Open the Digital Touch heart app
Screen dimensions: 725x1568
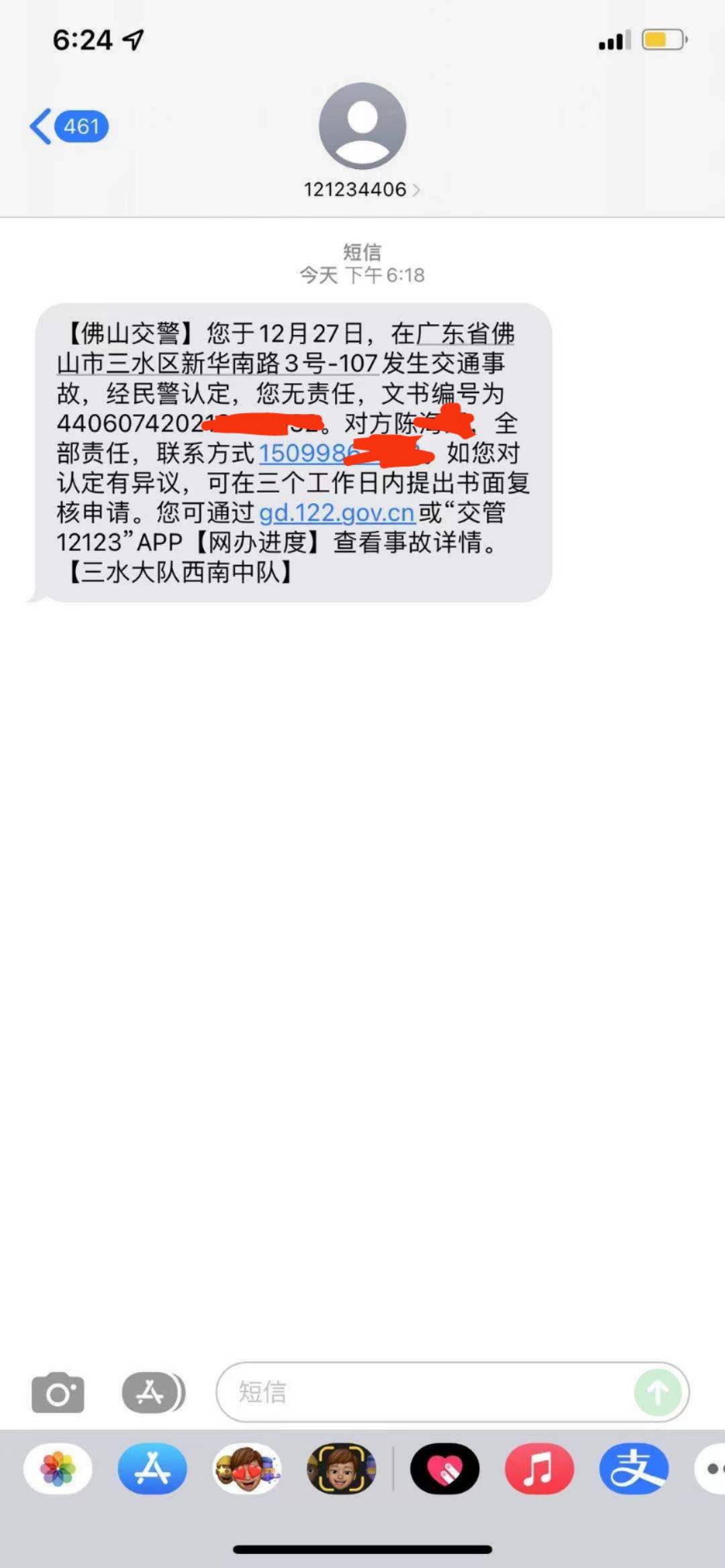(444, 1469)
